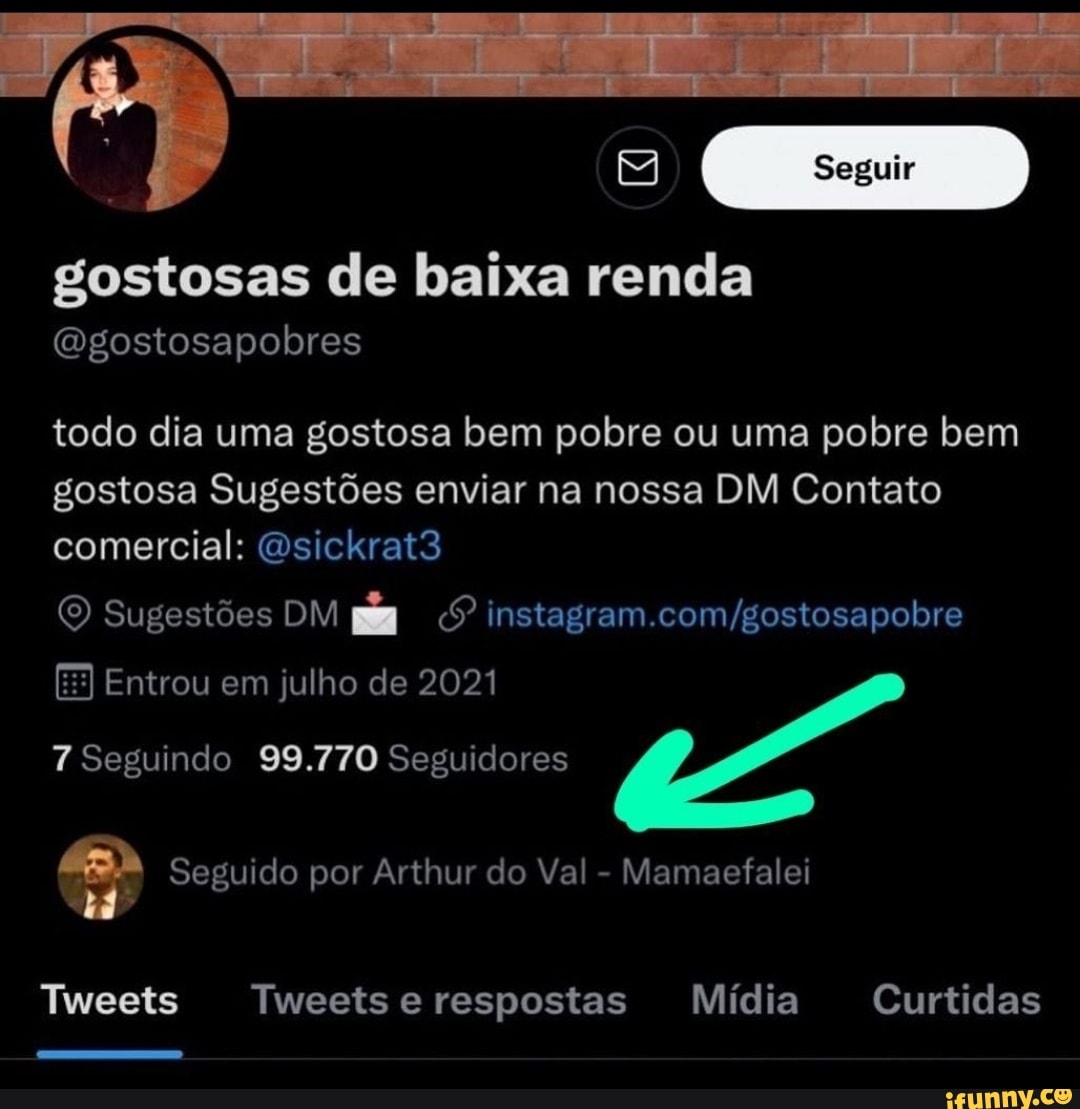Switch to the Tweets e respostas tab

point(440,998)
